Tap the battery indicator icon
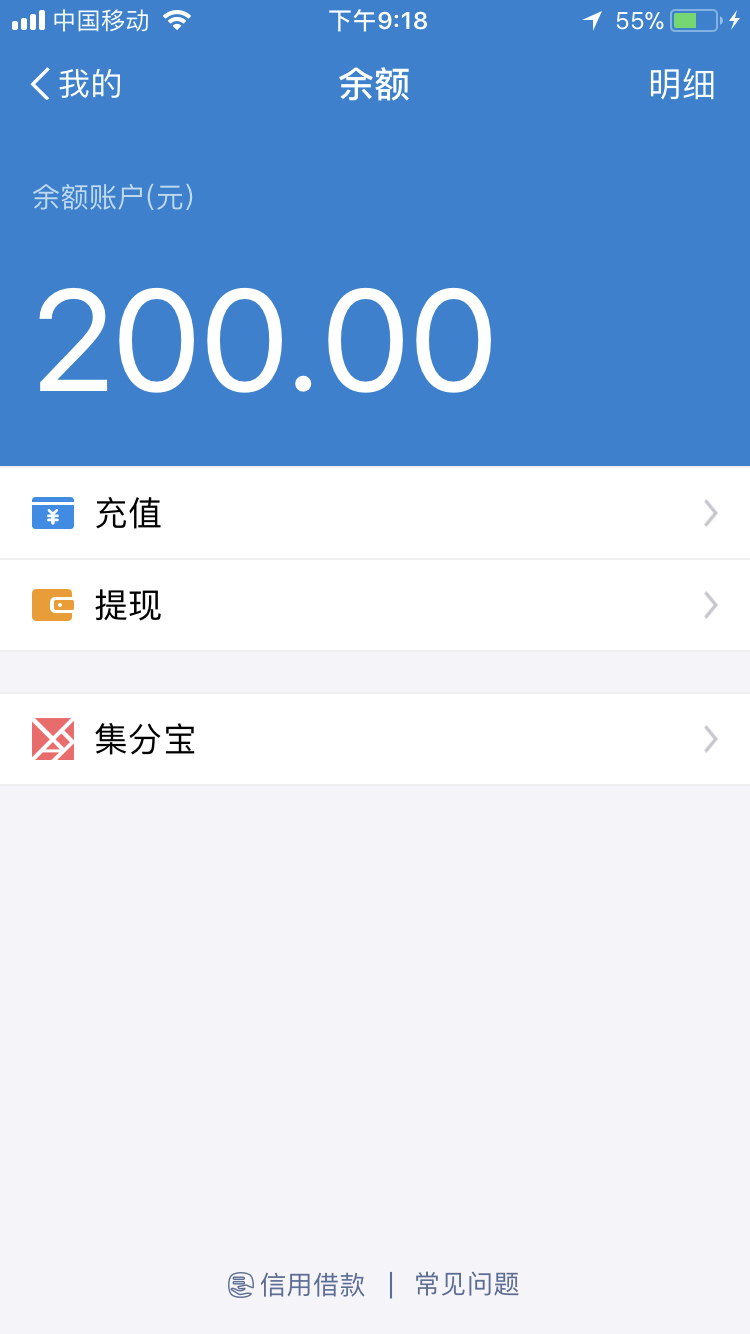This screenshot has height=1334, width=750. (692, 19)
